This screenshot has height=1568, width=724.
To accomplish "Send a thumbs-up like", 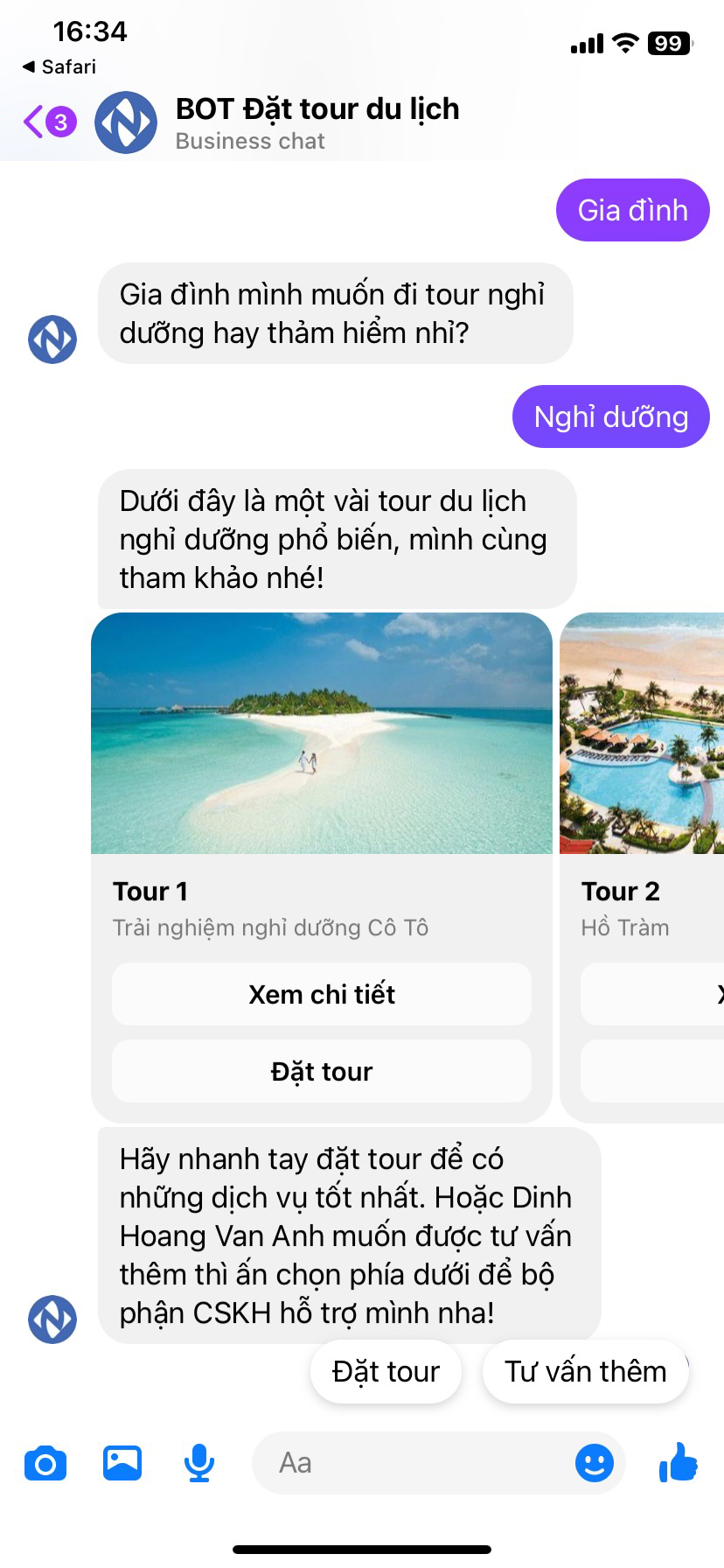I will tap(679, 1463).
